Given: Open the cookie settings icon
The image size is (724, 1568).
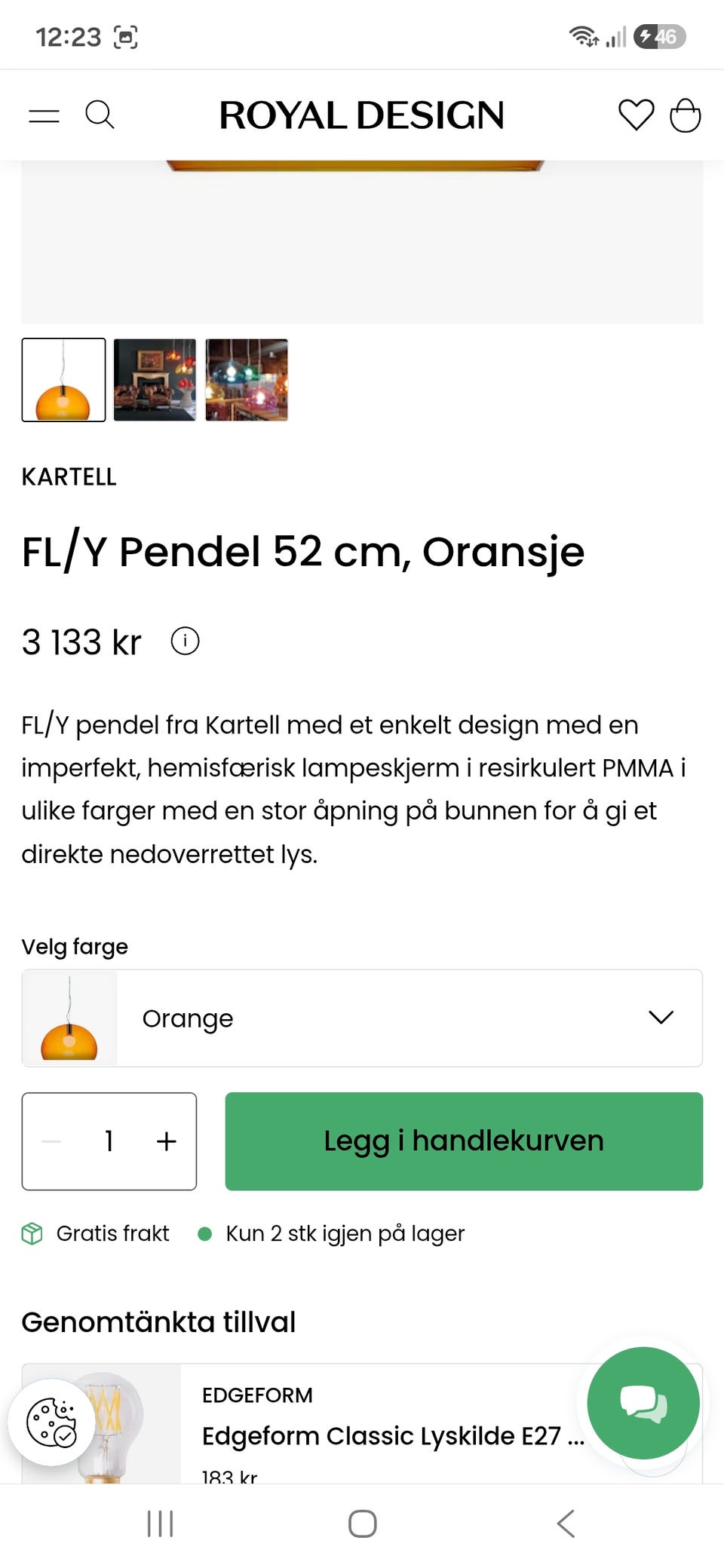Looking at the screenshot, I should tap(51, 1423).
